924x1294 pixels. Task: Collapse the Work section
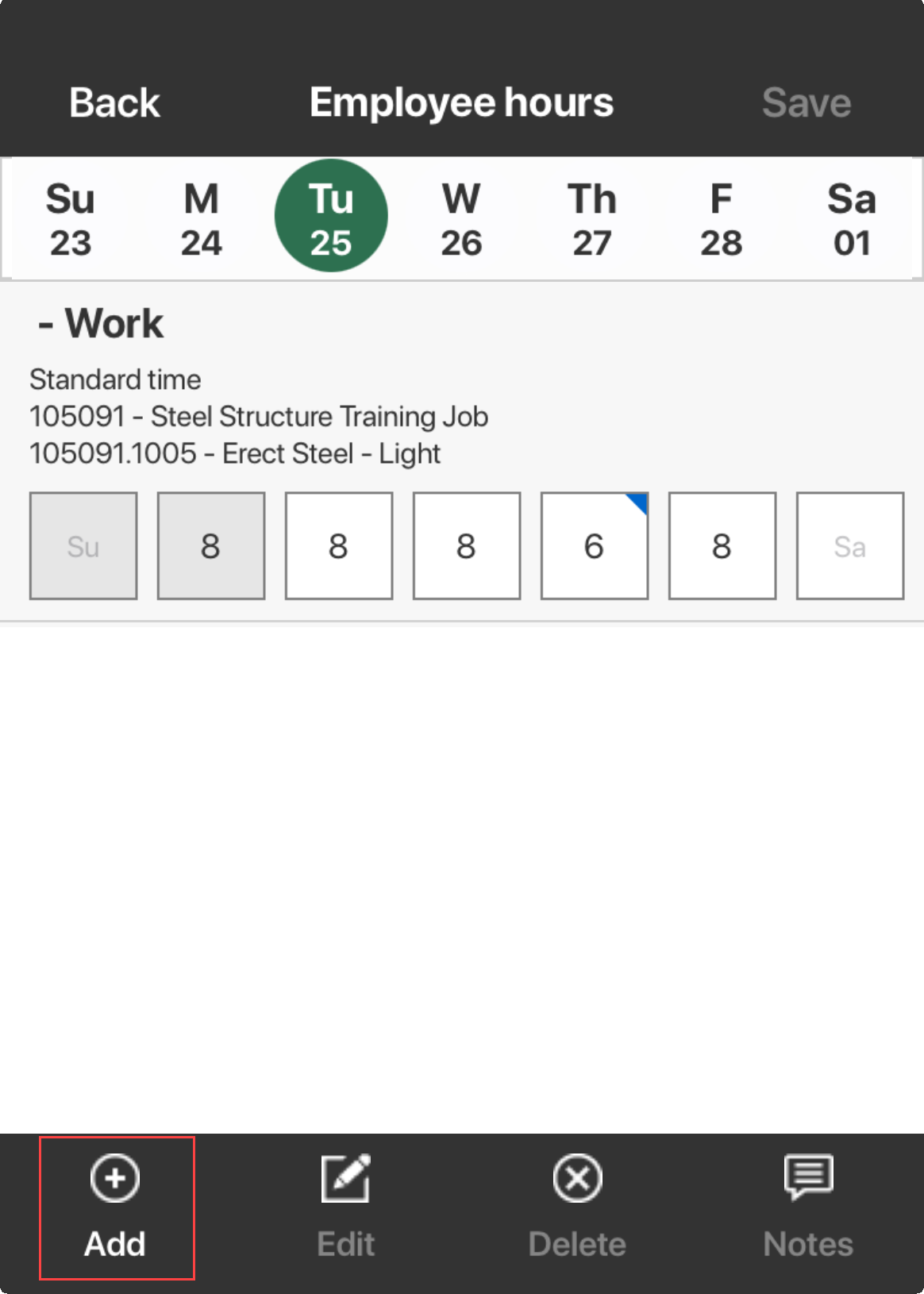(101, 324)
